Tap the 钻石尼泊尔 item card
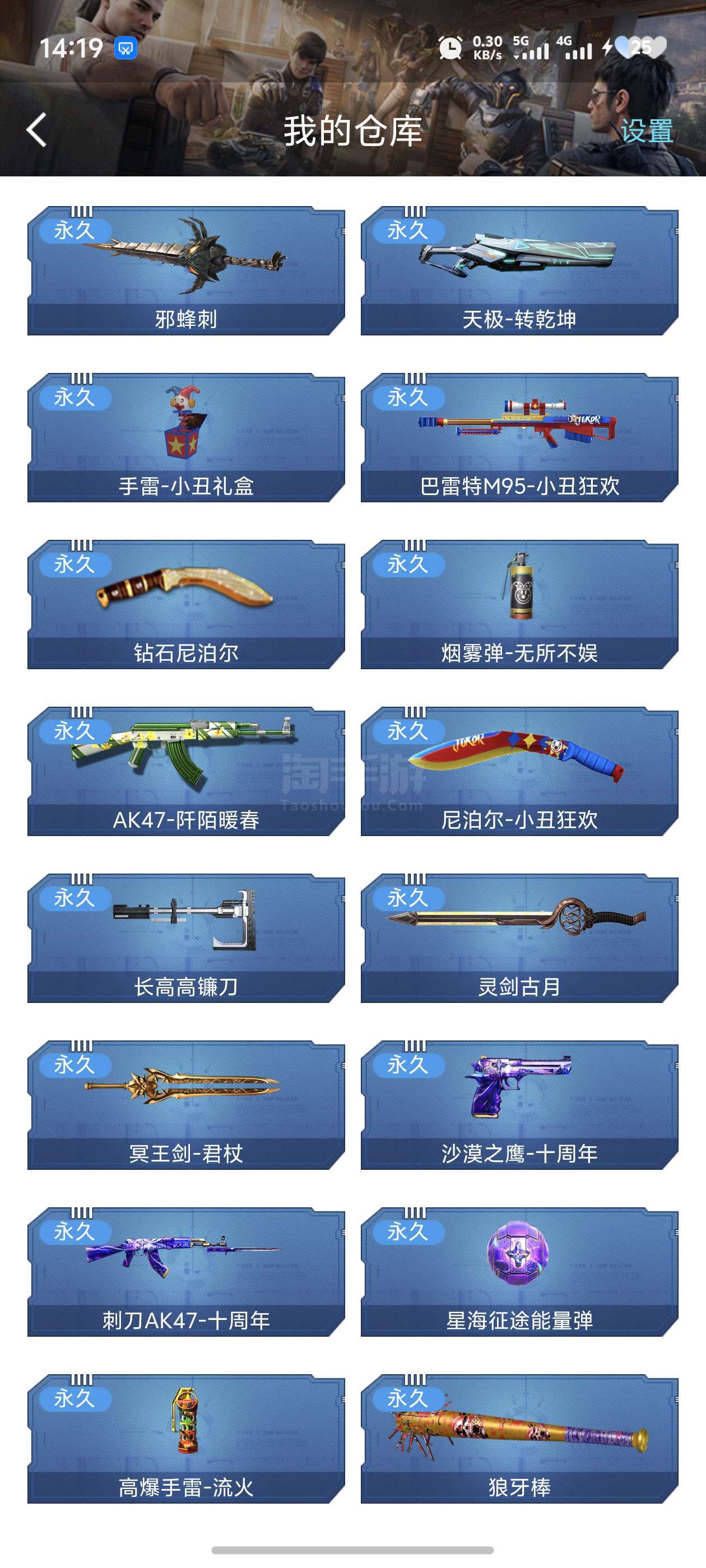 pos(186,604)
